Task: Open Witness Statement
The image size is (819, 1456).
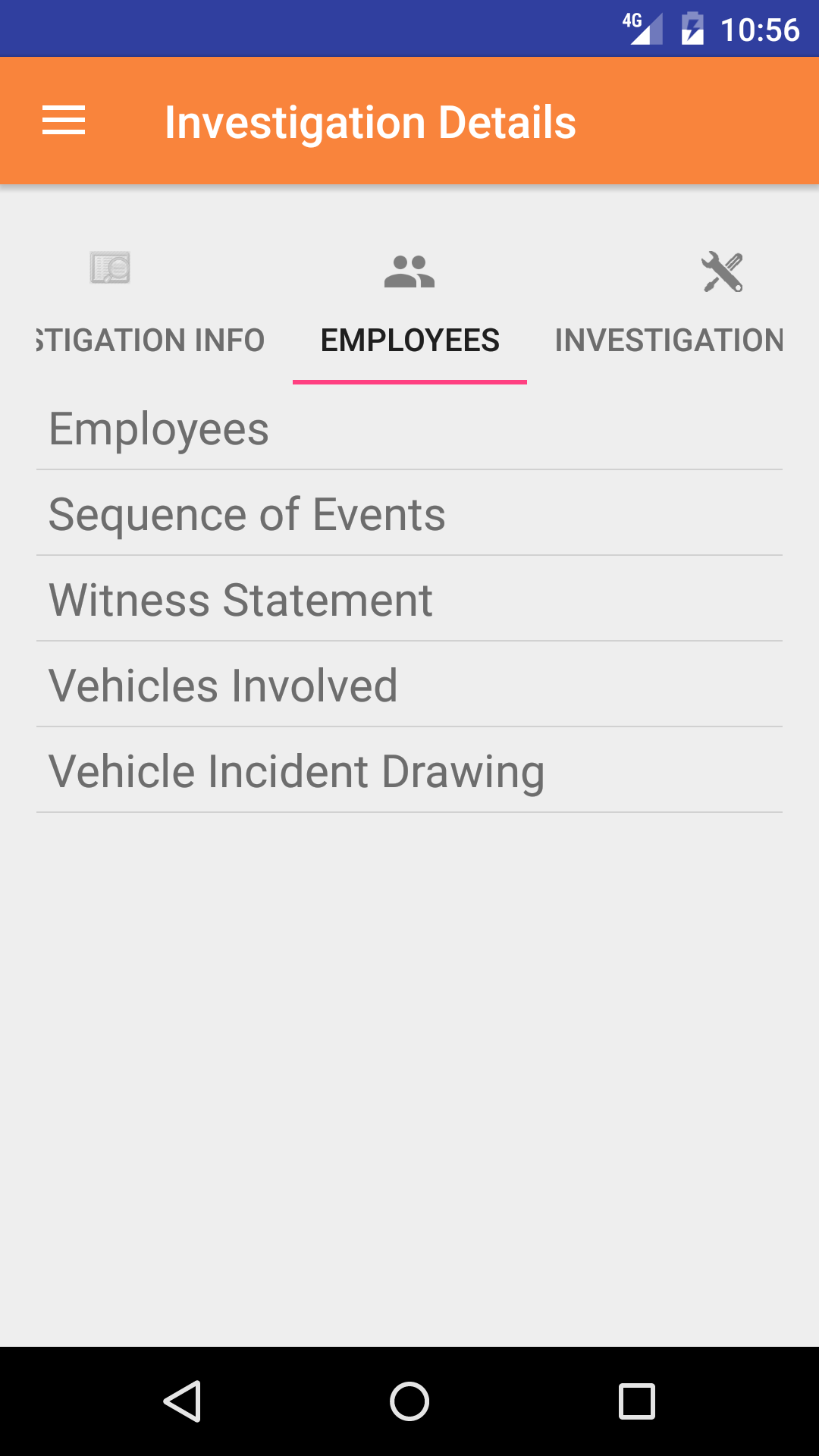Action: (x=409, y=601)
